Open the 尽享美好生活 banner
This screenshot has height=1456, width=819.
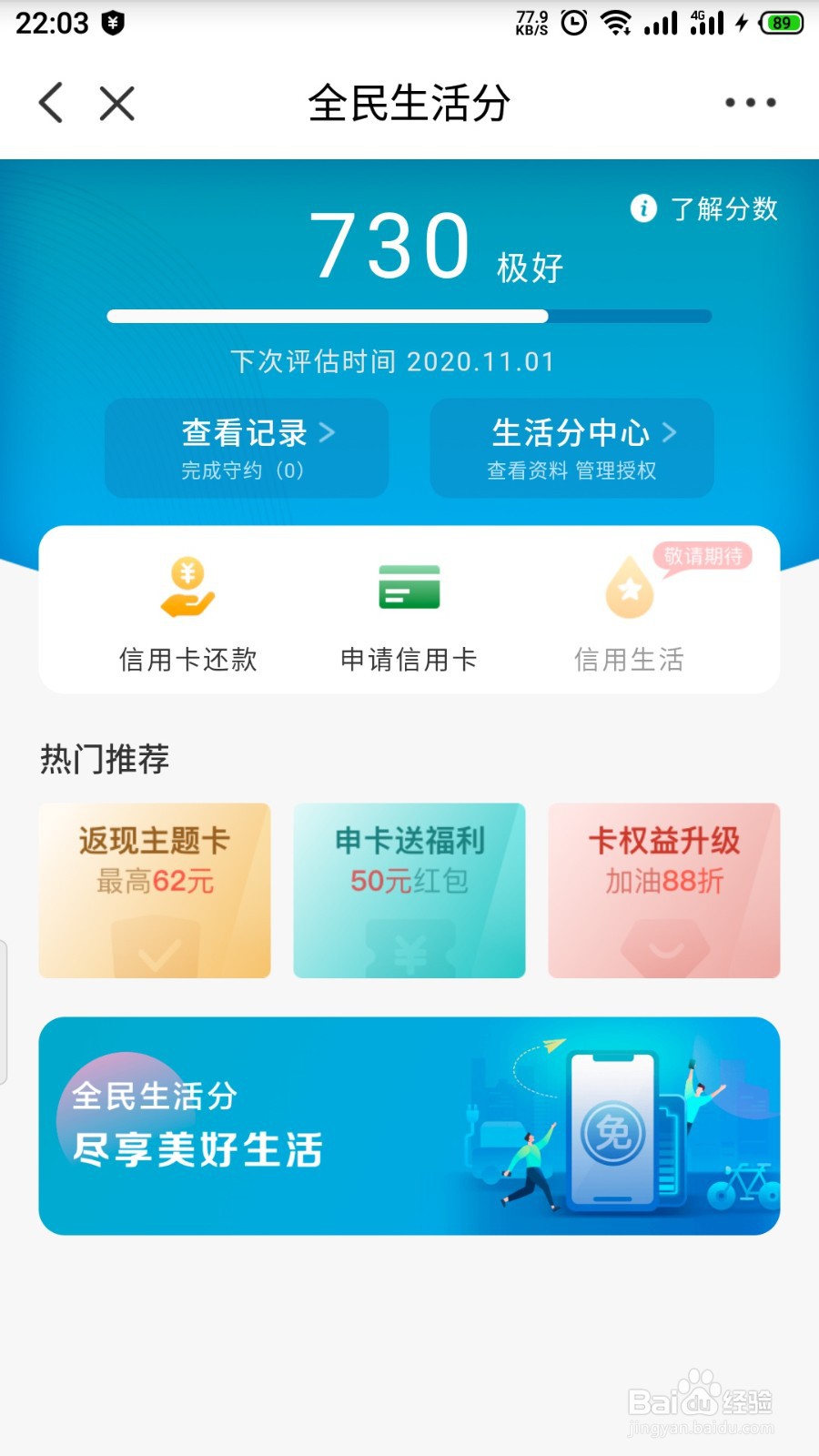409,1126
